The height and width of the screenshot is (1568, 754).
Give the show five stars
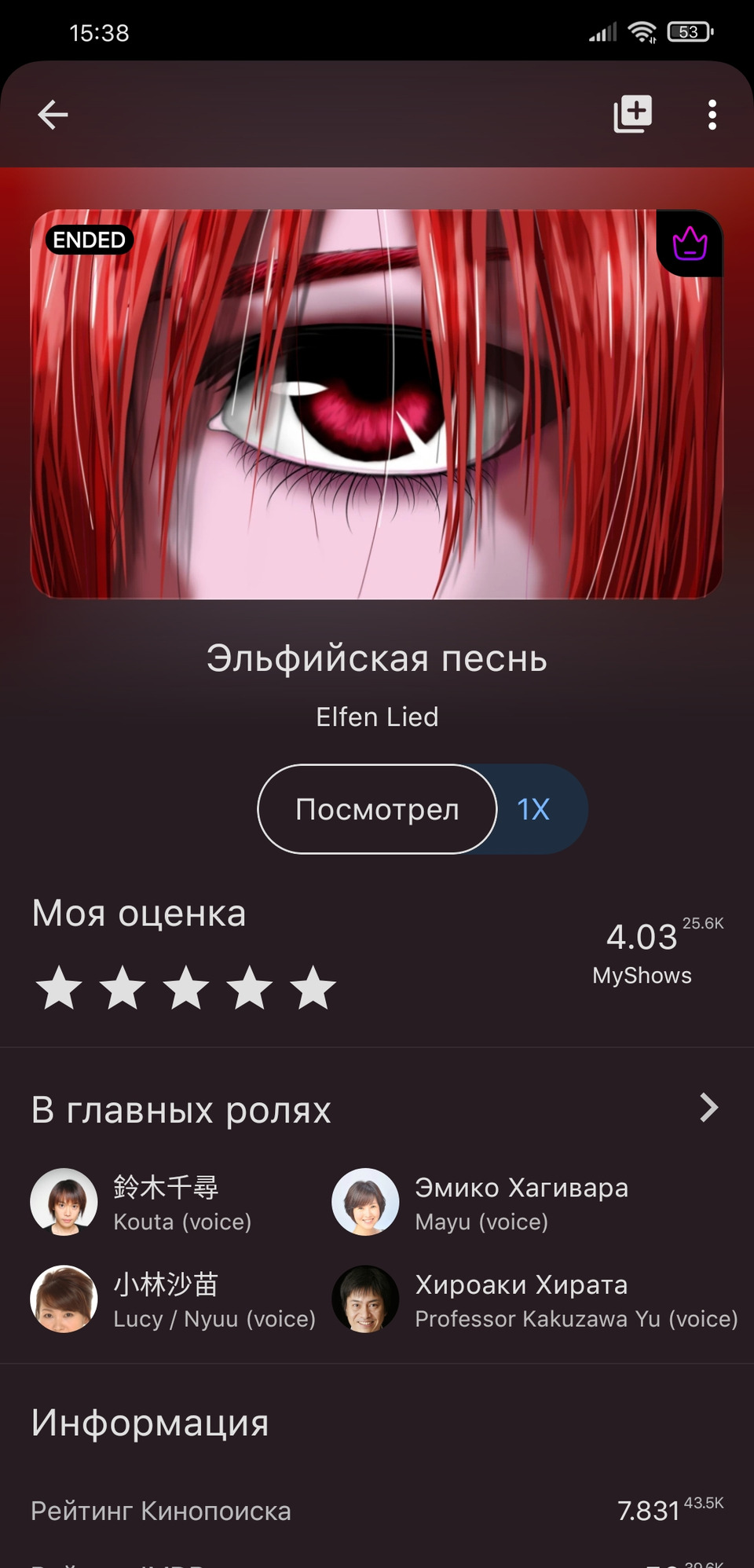pyautogui.click(x=313, y=987)
